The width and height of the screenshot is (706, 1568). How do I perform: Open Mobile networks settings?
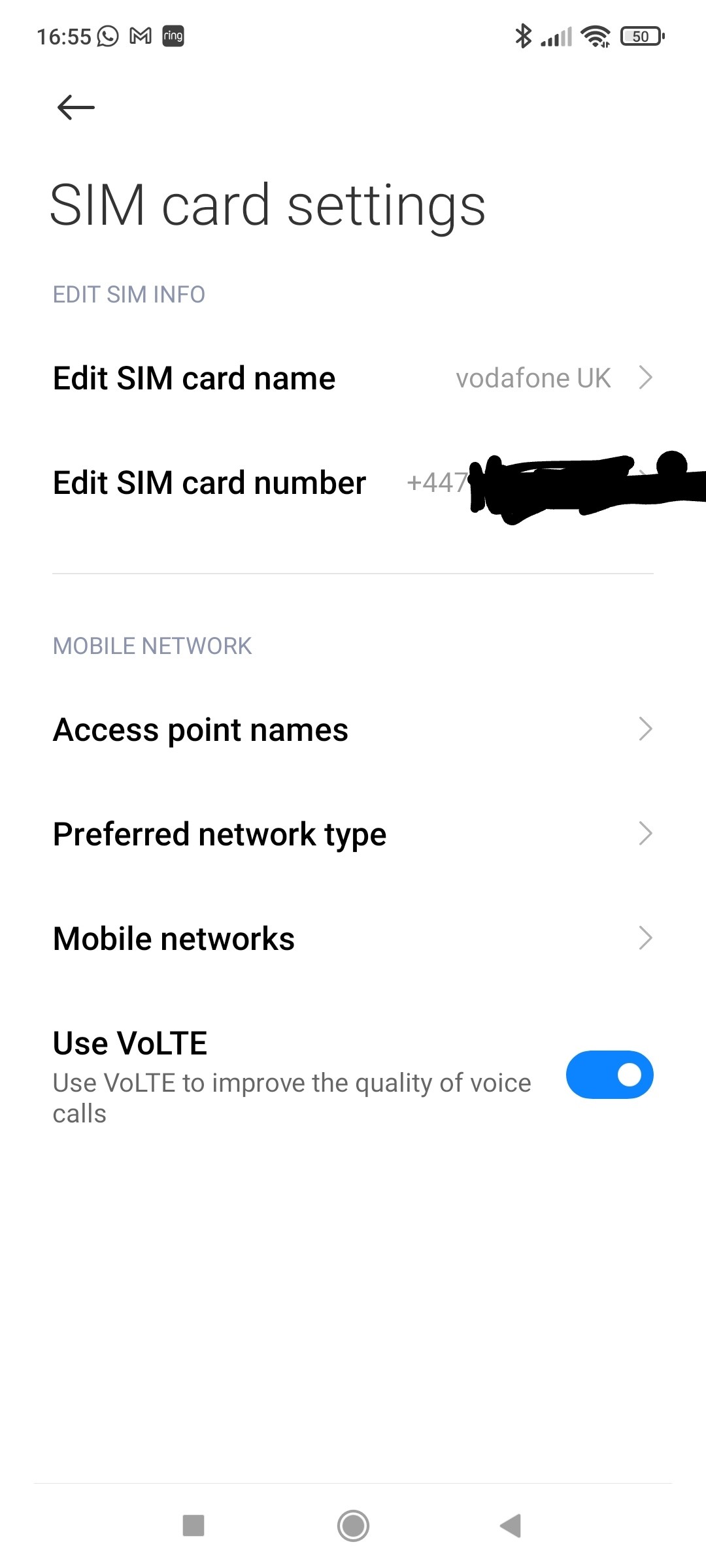(353, 939)
